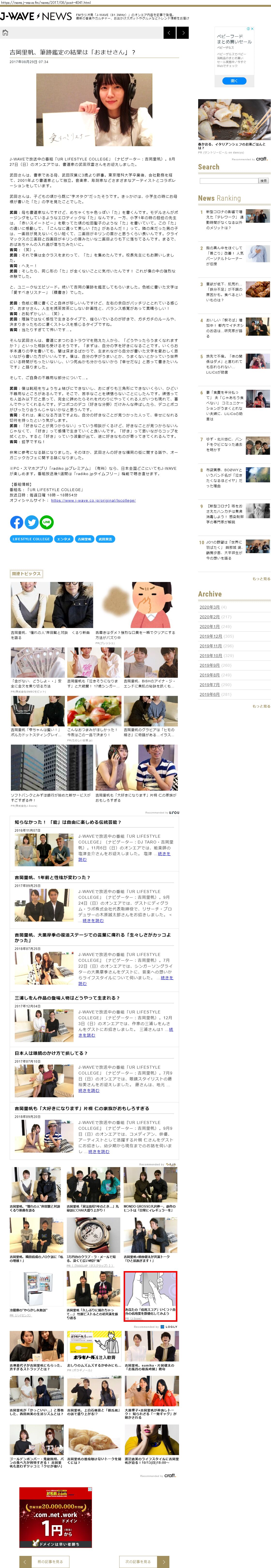Image resolution: width=271 pixels, height=1568 pixels.
Task: Open the 2019年12月 archive
Action: pos(211,636)
